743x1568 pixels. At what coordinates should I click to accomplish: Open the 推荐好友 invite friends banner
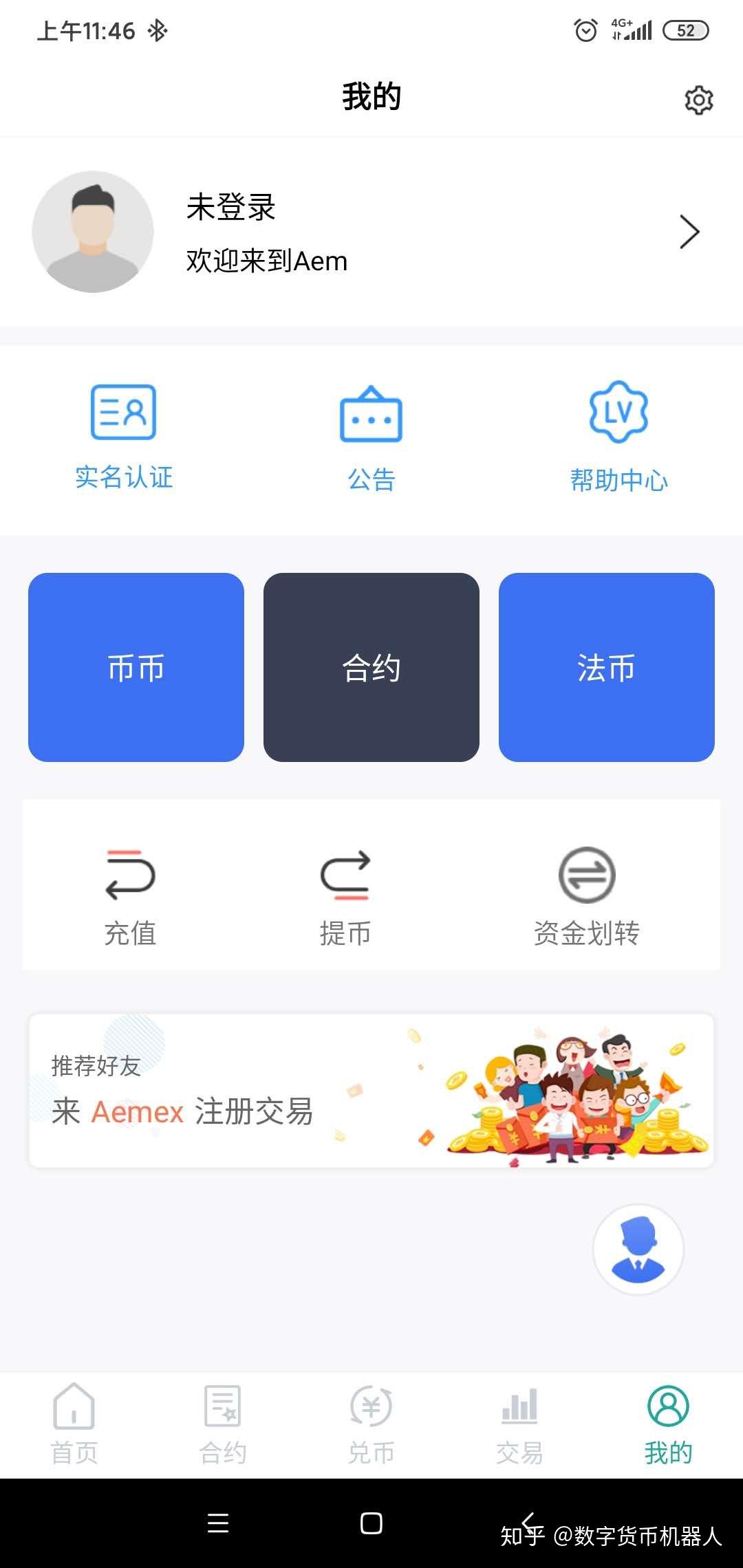click(371, 1090)
